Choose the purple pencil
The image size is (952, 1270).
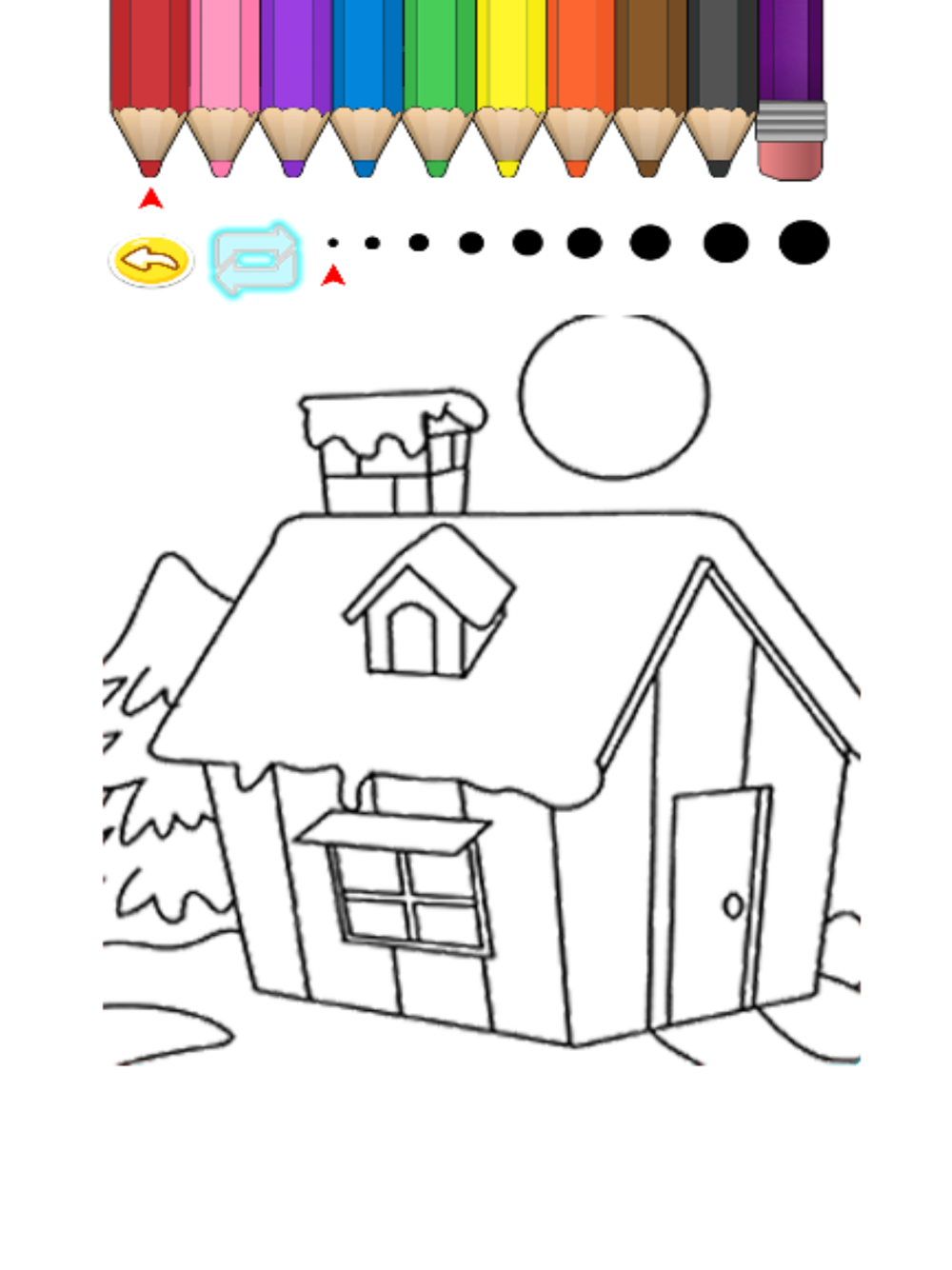pos(294,88)
